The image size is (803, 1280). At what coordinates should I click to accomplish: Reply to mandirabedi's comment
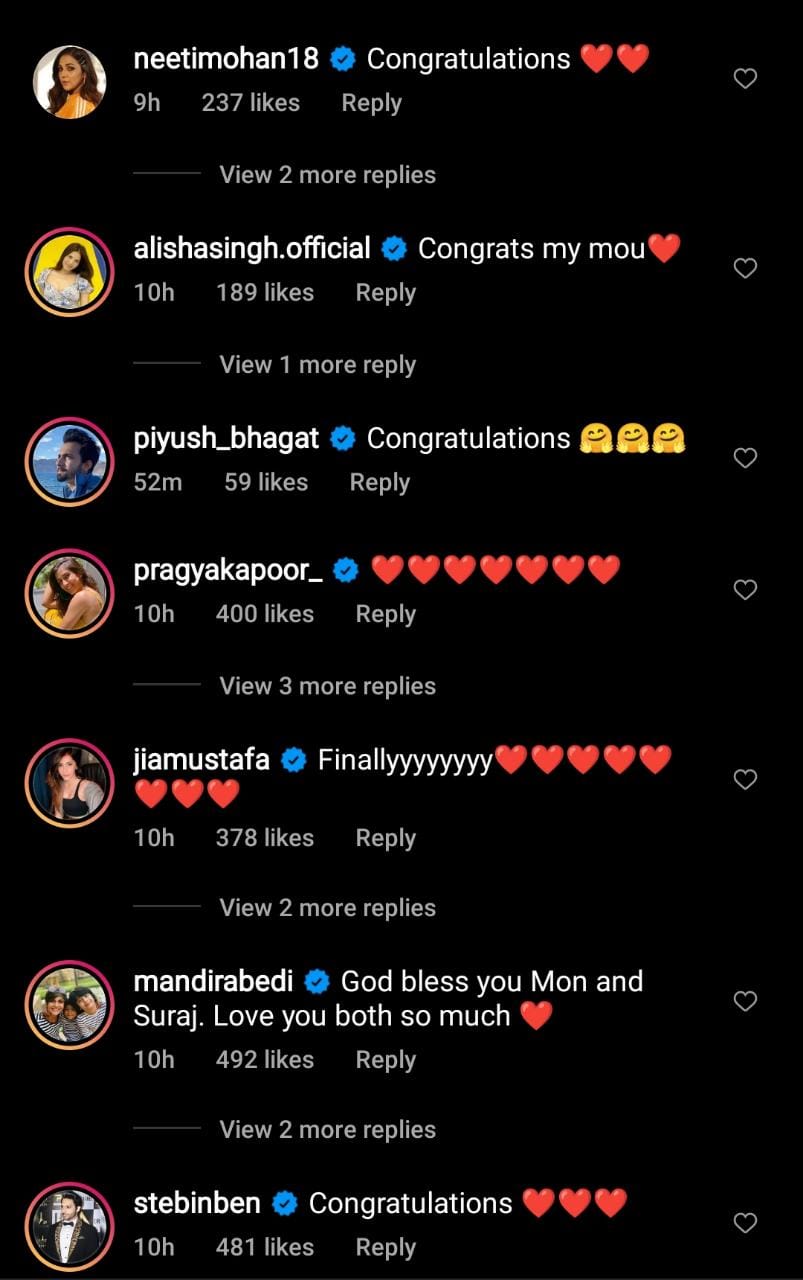[385, 1060]
